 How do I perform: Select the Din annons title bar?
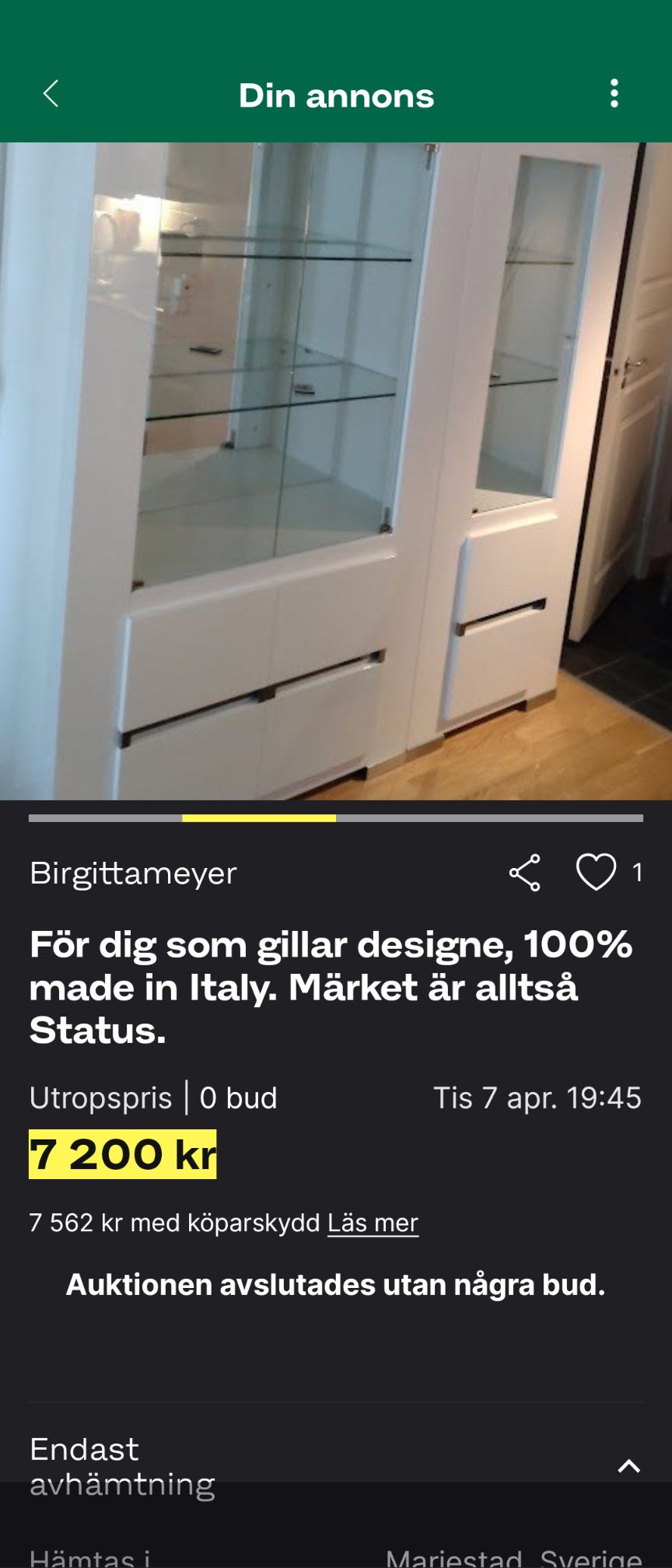click(x=336, y=95)
